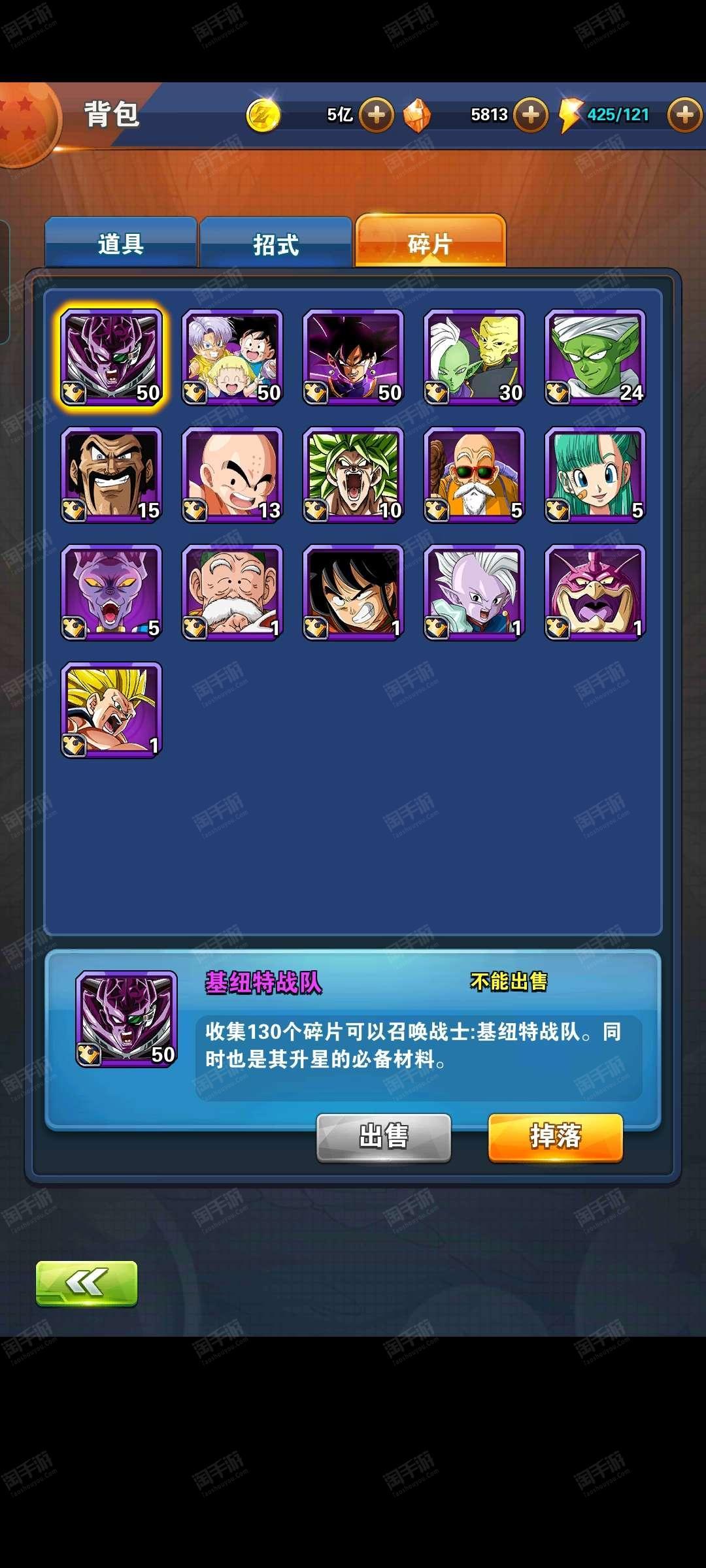Select the Bulma fragment tile
The width and height of the screenshot is (706, 1568).
click(x=595, y=475)
